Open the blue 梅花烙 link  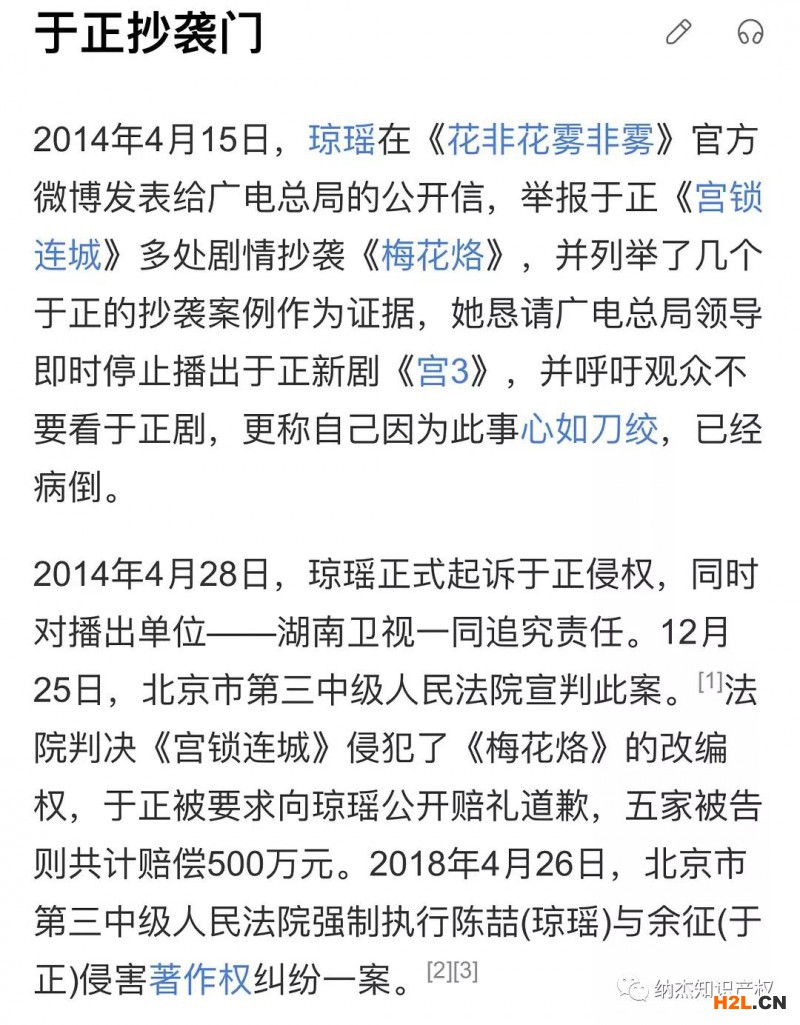coord(432,255)
